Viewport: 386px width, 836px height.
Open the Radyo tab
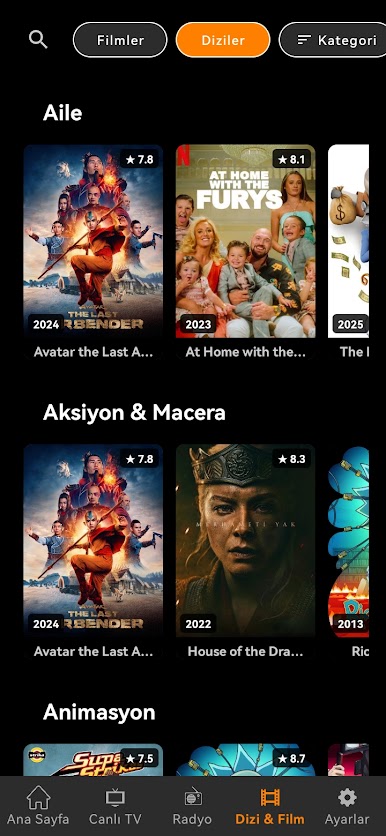pos(192,807)
